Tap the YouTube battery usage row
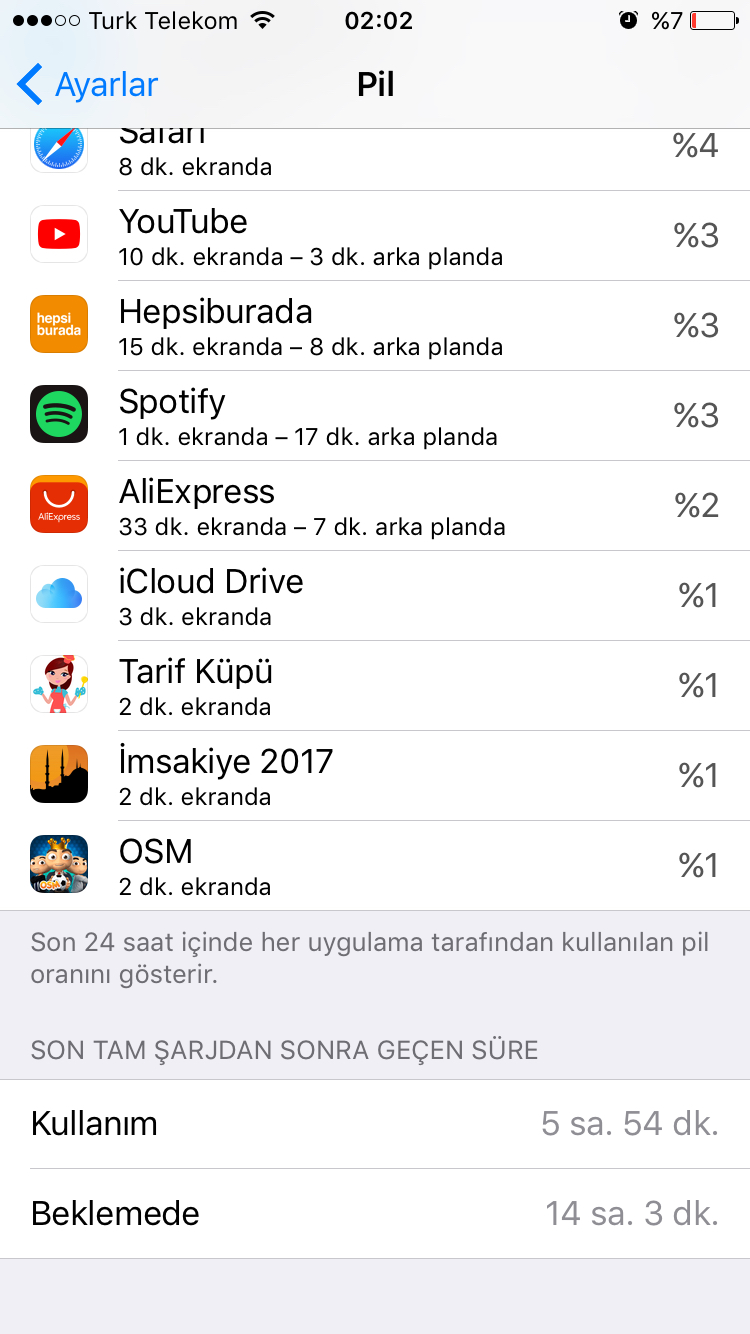The width and height of the screenshot is (750, 1334). coord(375,236)
